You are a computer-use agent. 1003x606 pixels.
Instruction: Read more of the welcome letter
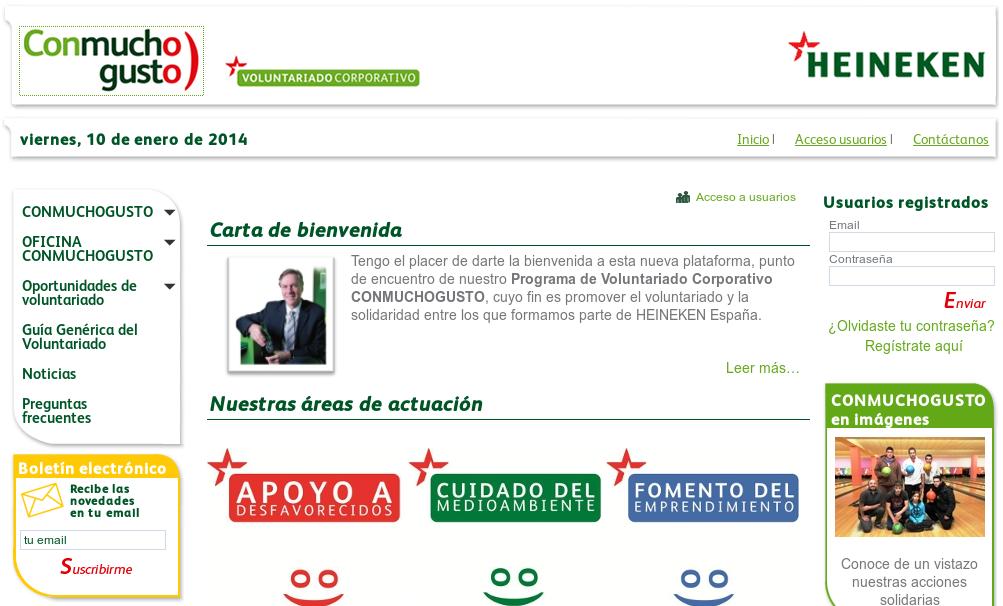click(762, 368)
